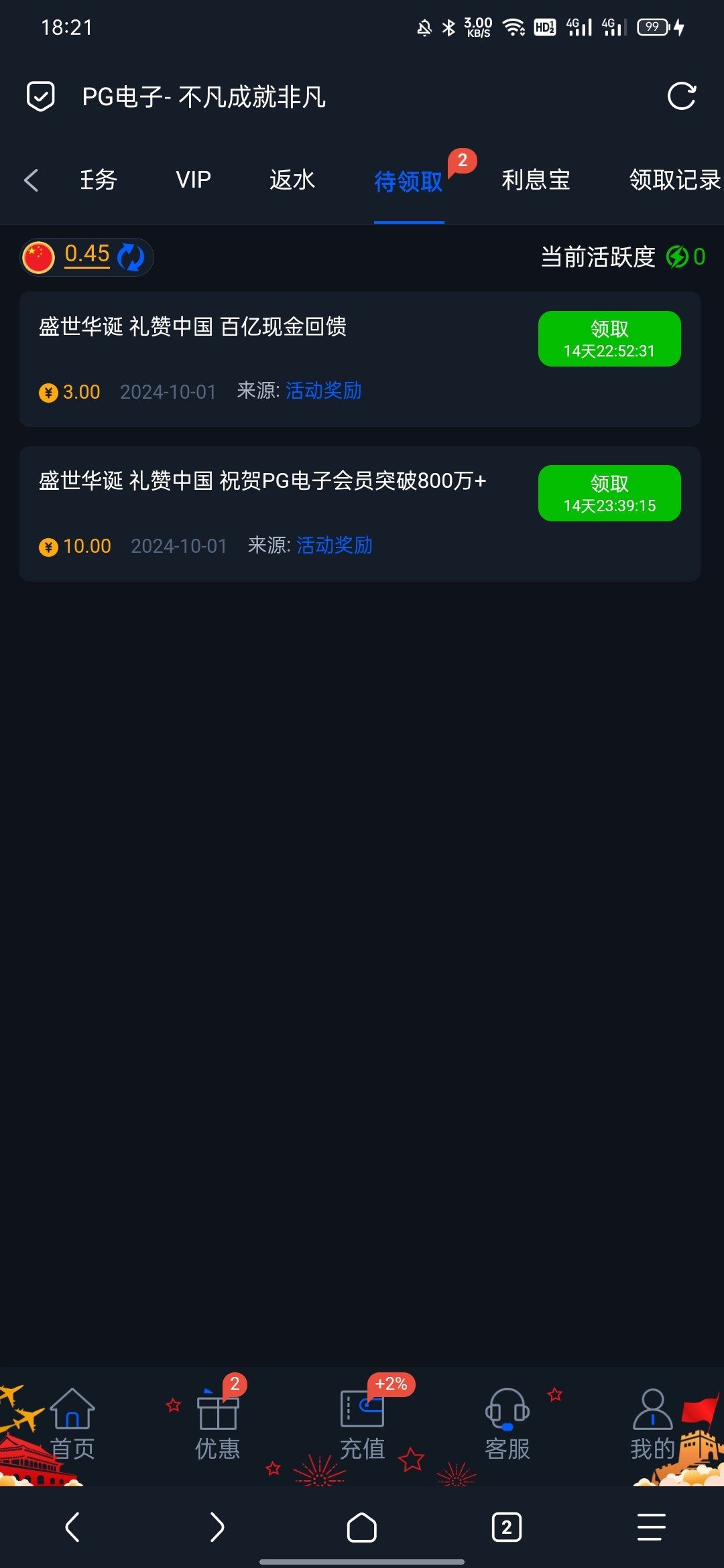Image resolution: width=724 pixels, height=1568 pixels.
Task: Claim the 10.00 会员突破800万+ reward
Action: point(609,493)
